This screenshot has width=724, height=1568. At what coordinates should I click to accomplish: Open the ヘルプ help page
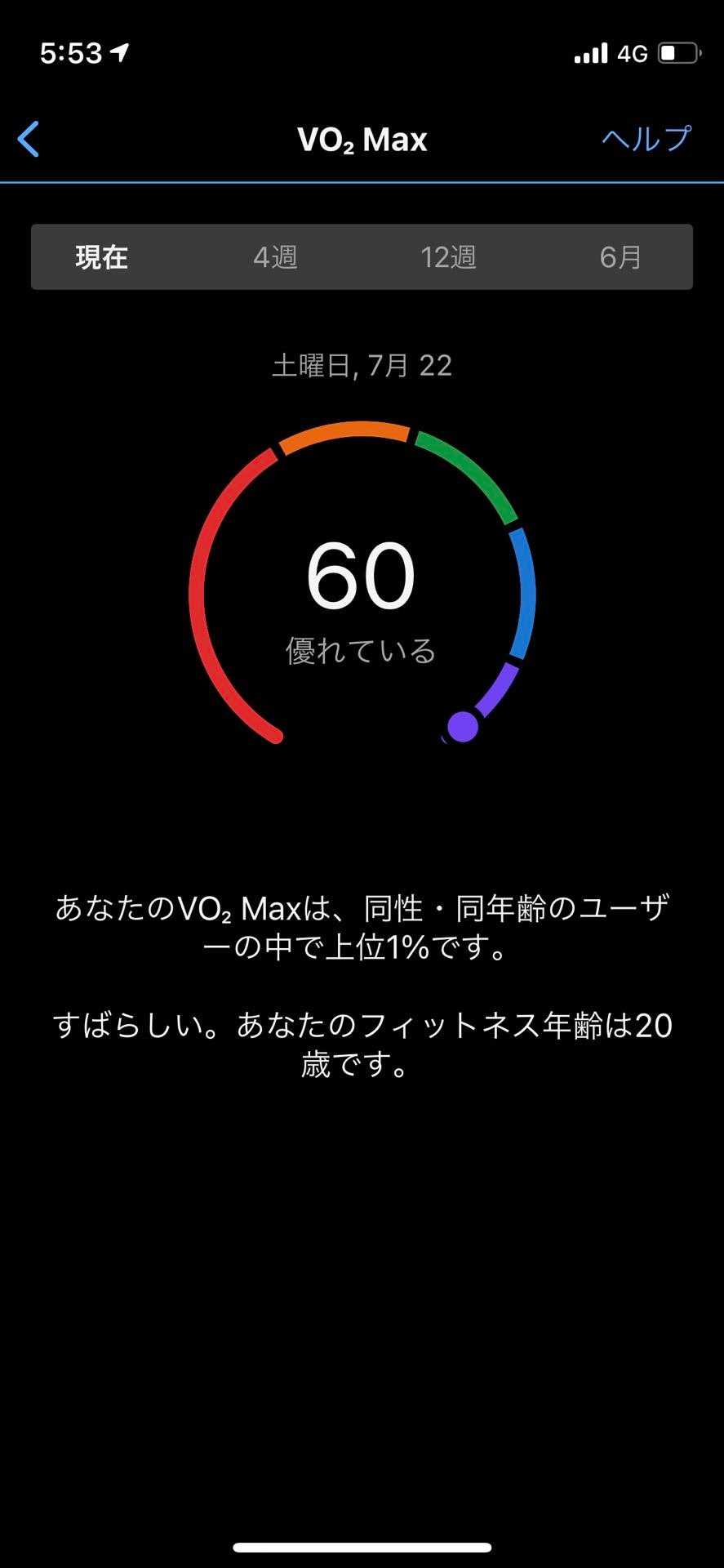click(646, 139)
